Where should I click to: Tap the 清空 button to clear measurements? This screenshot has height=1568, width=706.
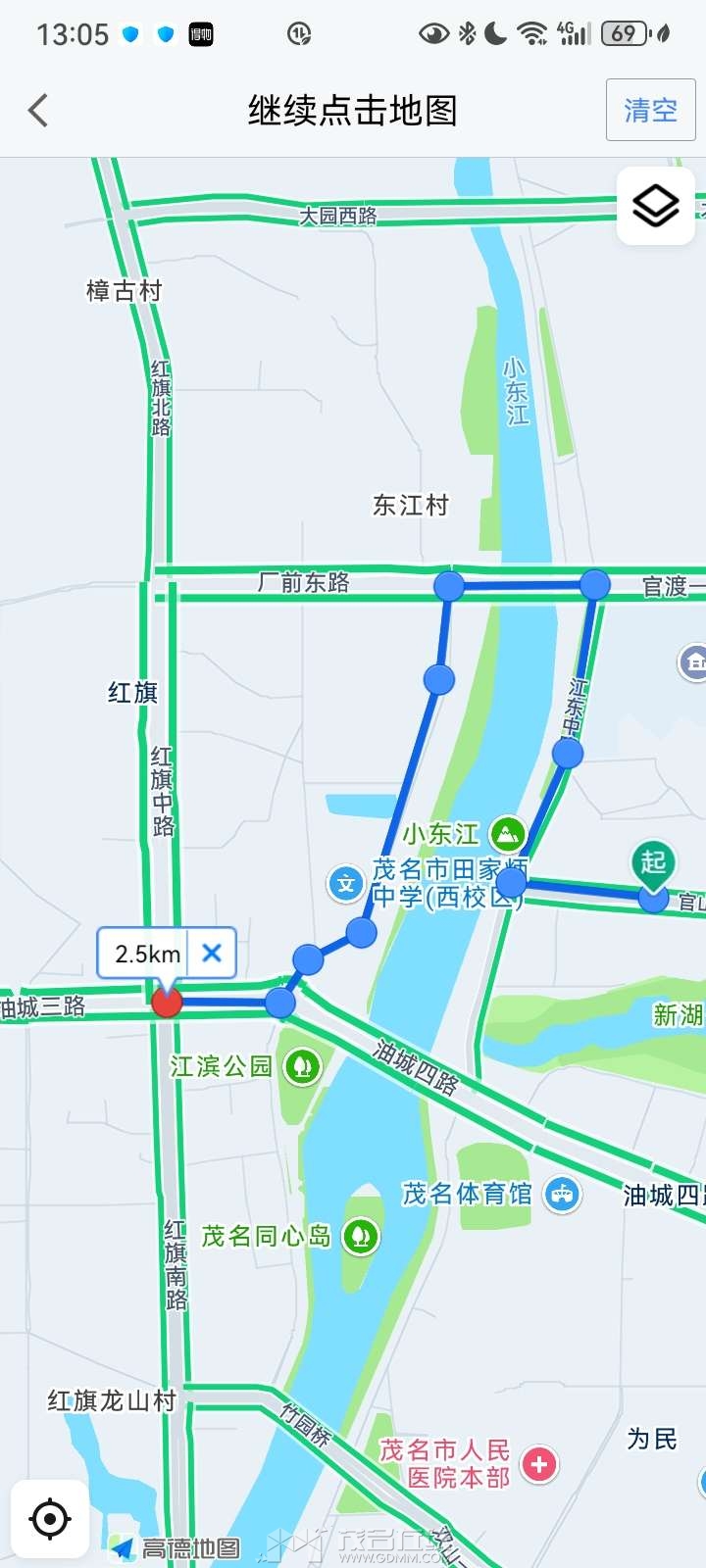pos(650,111)
